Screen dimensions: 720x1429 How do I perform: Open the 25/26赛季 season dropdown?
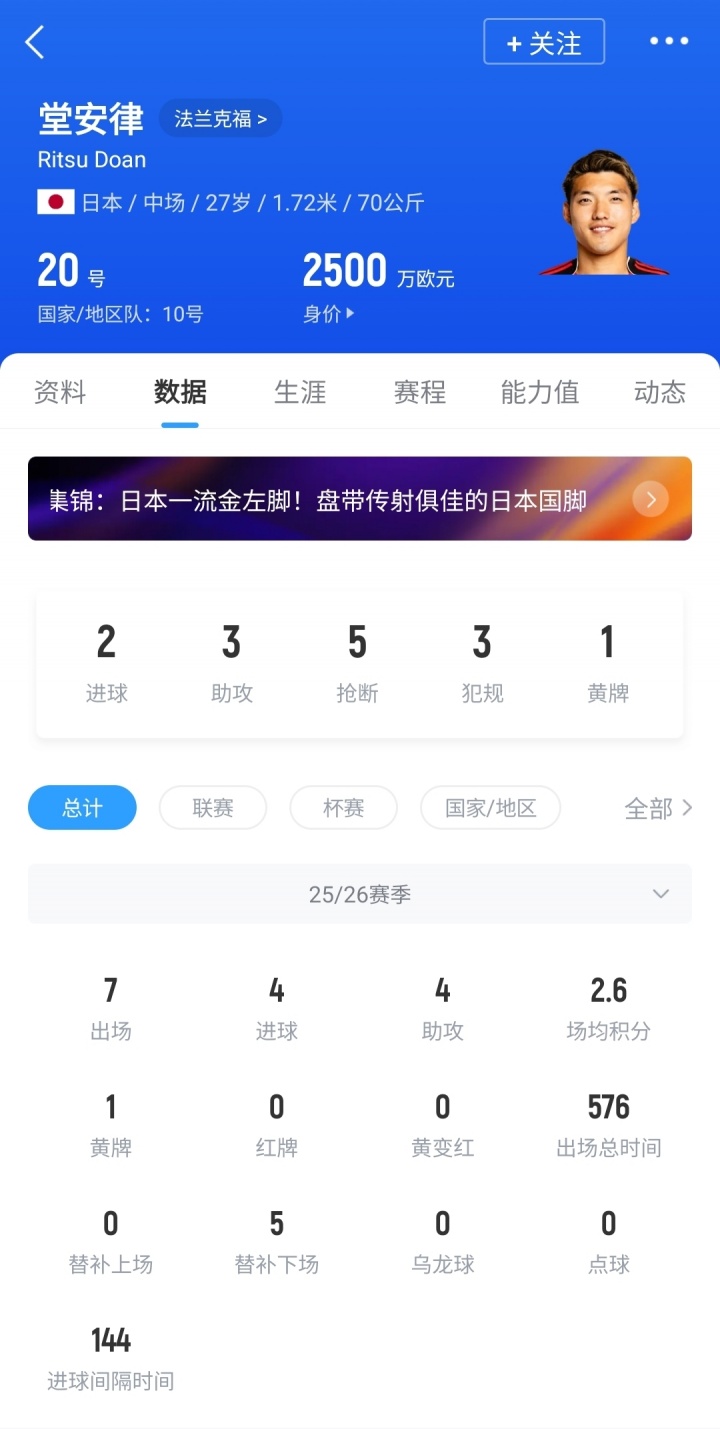pos(360,894)
